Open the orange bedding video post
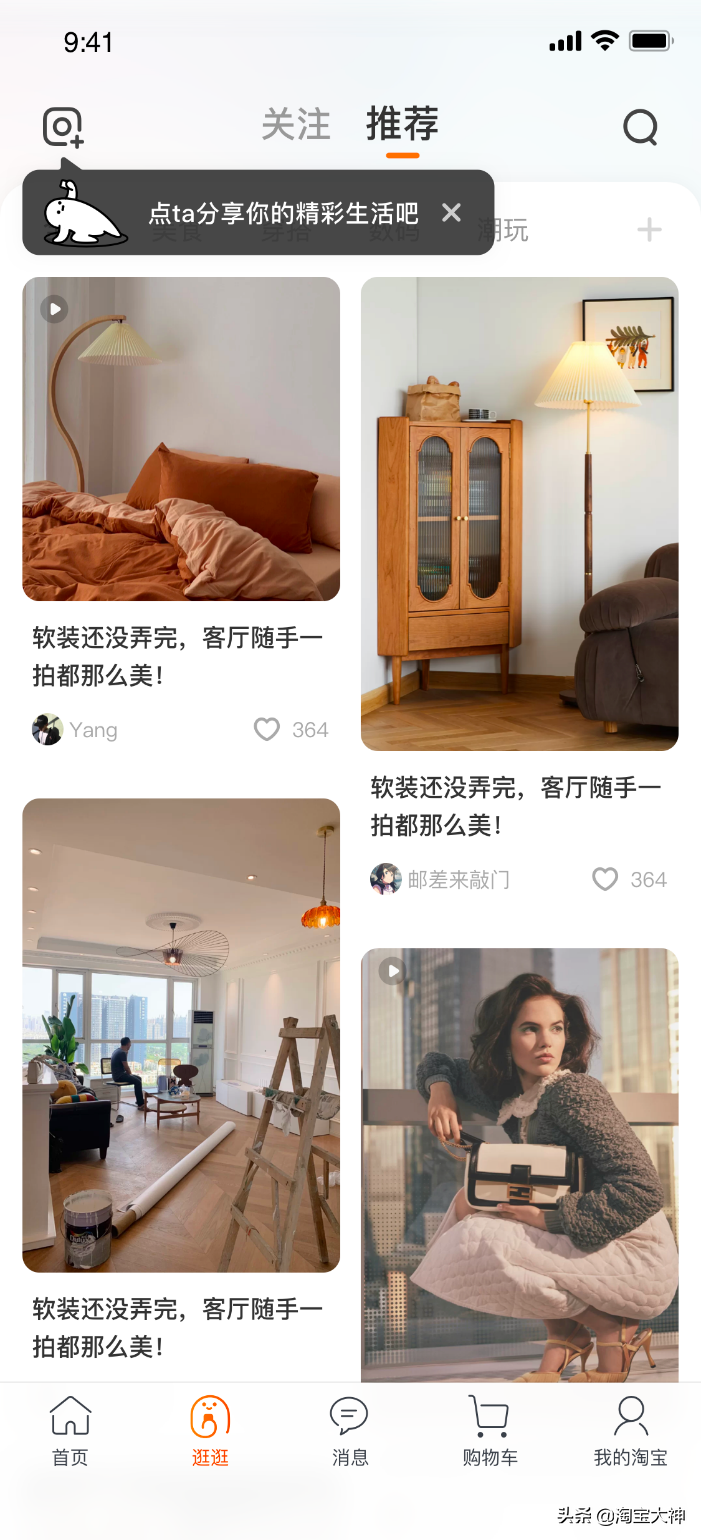The image size is (701, 1540). point(181,438)
